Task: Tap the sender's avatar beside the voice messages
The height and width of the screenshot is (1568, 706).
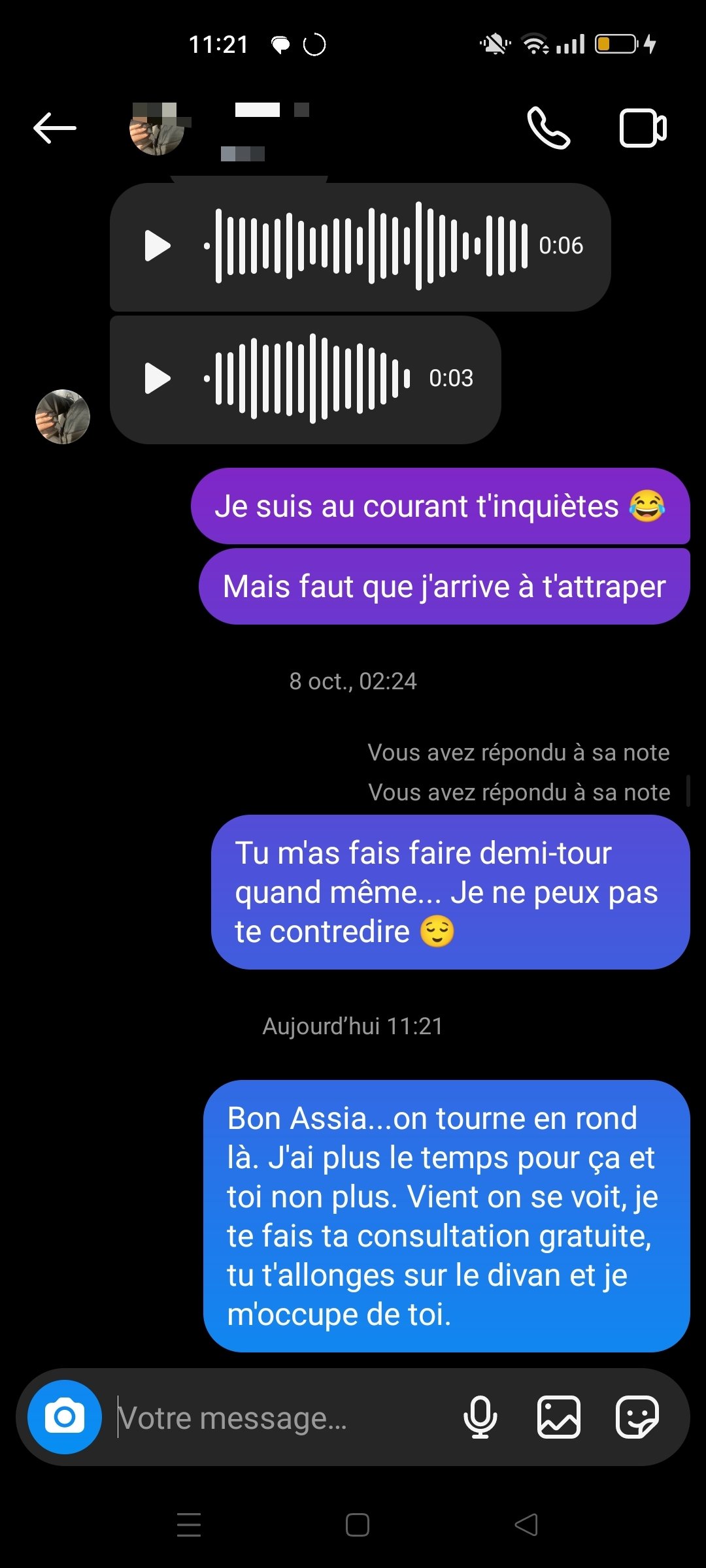Action: click(63, 417)
